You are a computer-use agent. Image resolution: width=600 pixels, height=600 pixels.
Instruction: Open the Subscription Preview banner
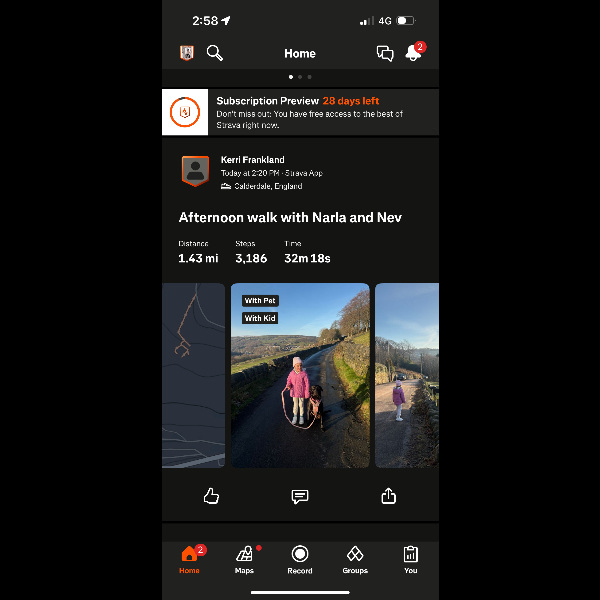click(300, 112)
